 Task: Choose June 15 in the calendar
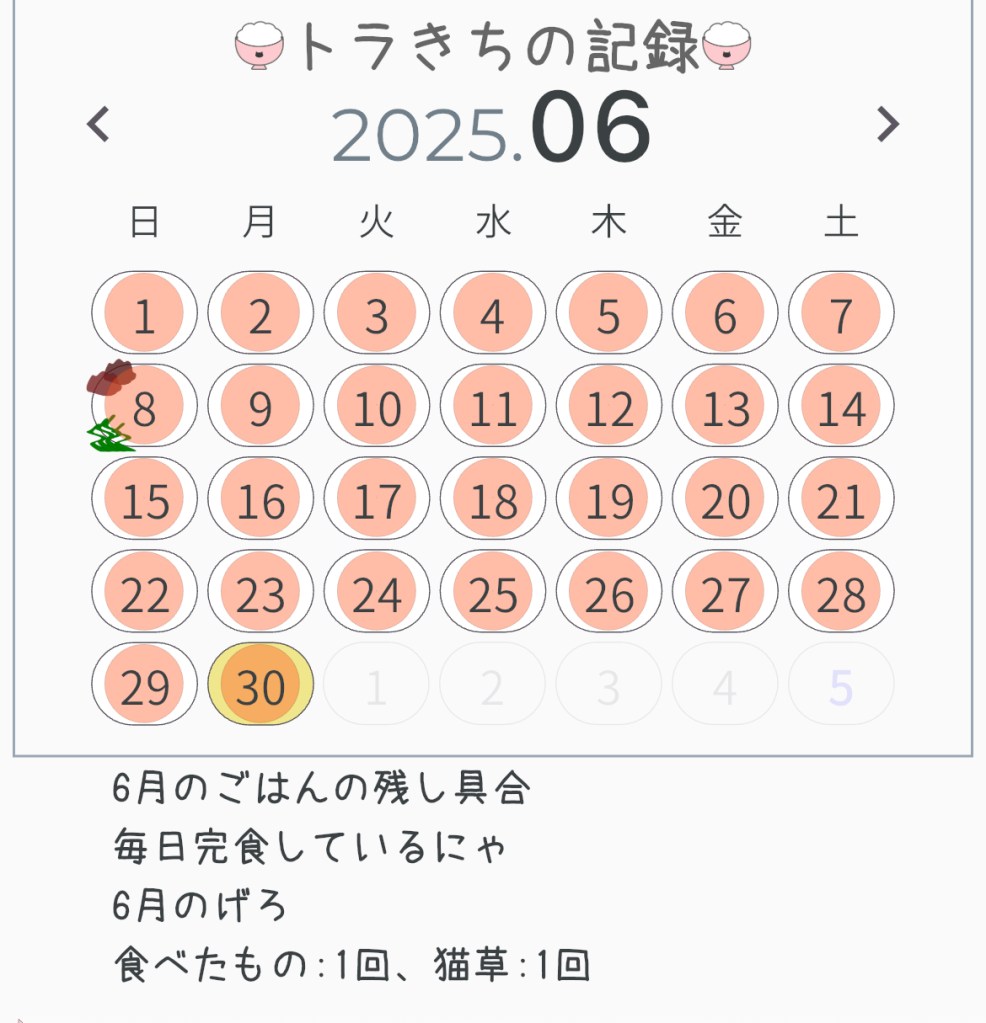pyautogui.click(x=145, y=500)
